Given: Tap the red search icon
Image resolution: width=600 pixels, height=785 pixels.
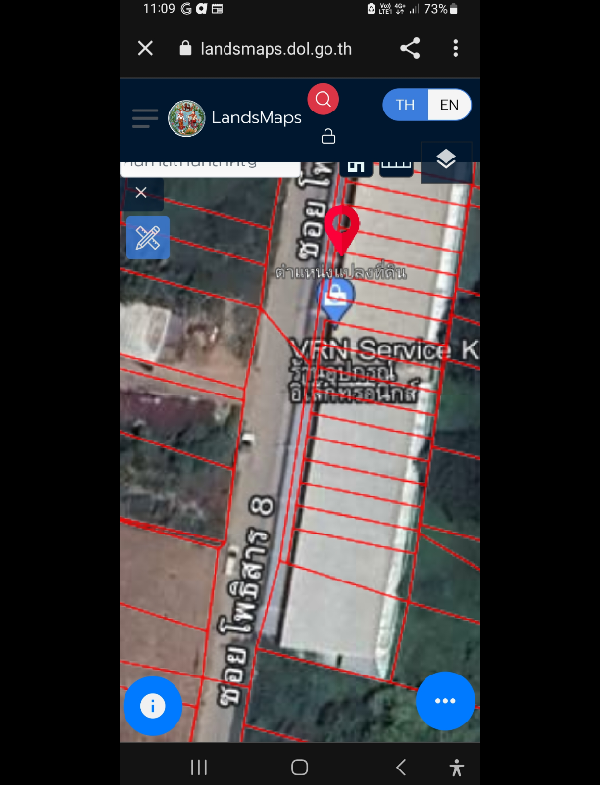Looking at the screenshot, I should click(x=323, y=99).
